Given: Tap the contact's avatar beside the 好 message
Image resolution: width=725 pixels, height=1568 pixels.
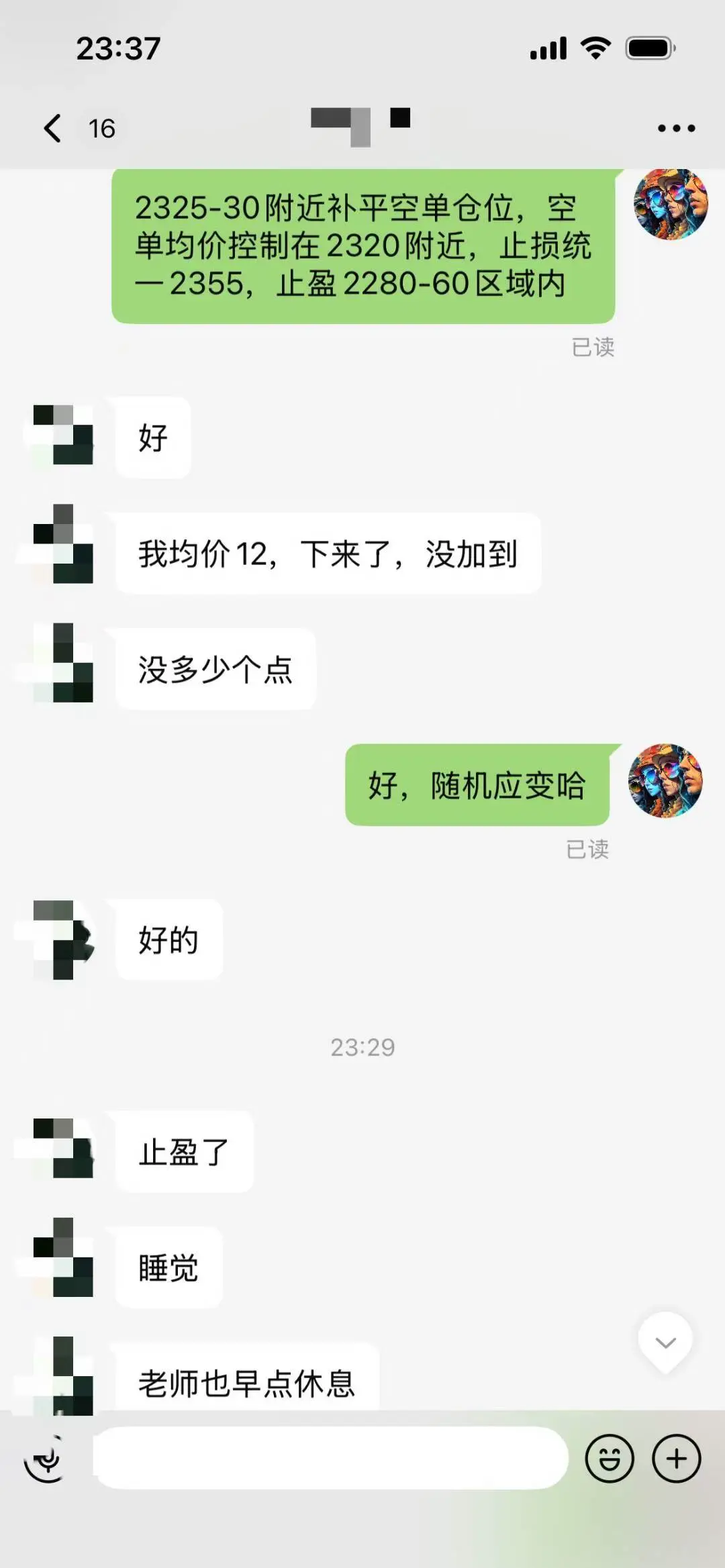Looking at the screenshot, I should pos(60,436).
